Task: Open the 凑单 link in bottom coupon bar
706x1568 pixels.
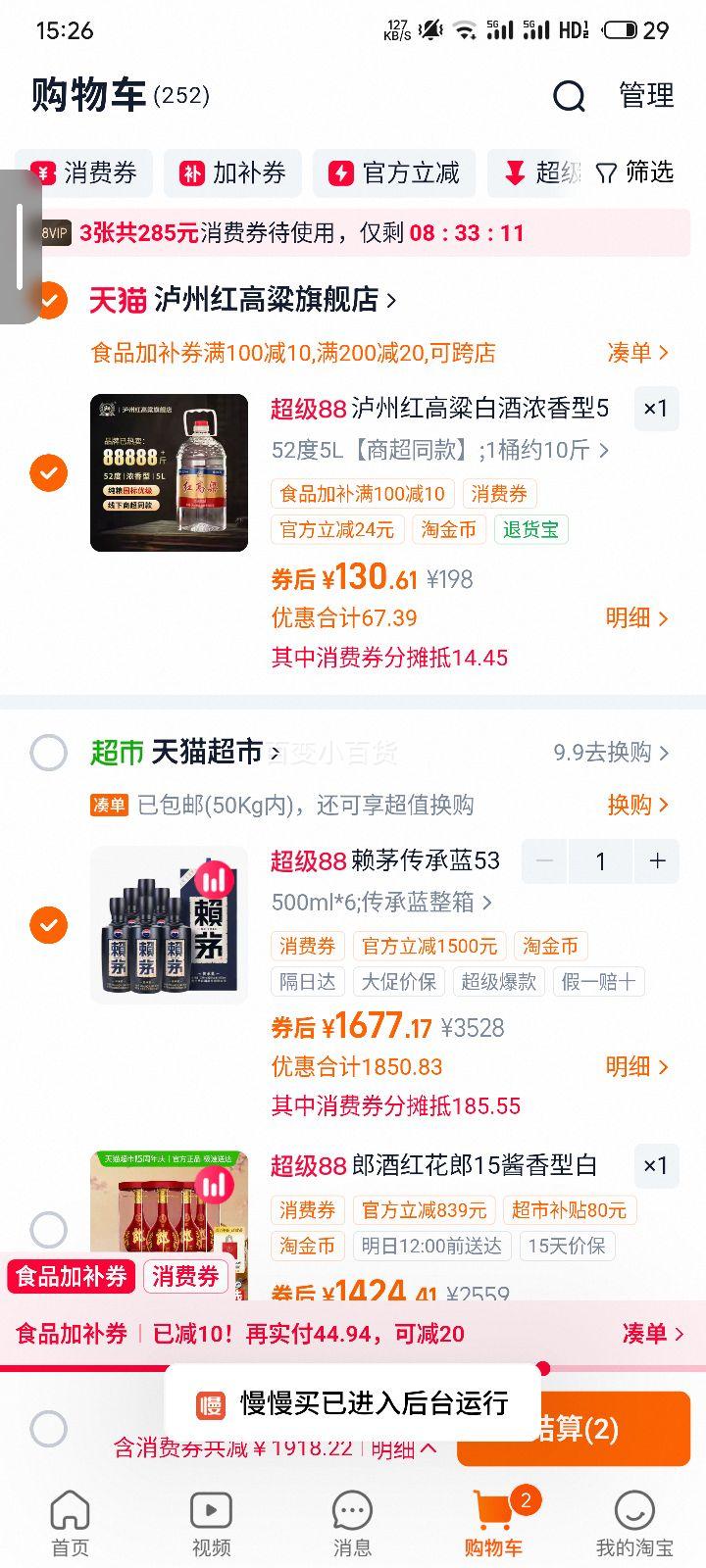Action: [x=647, y=1334]
